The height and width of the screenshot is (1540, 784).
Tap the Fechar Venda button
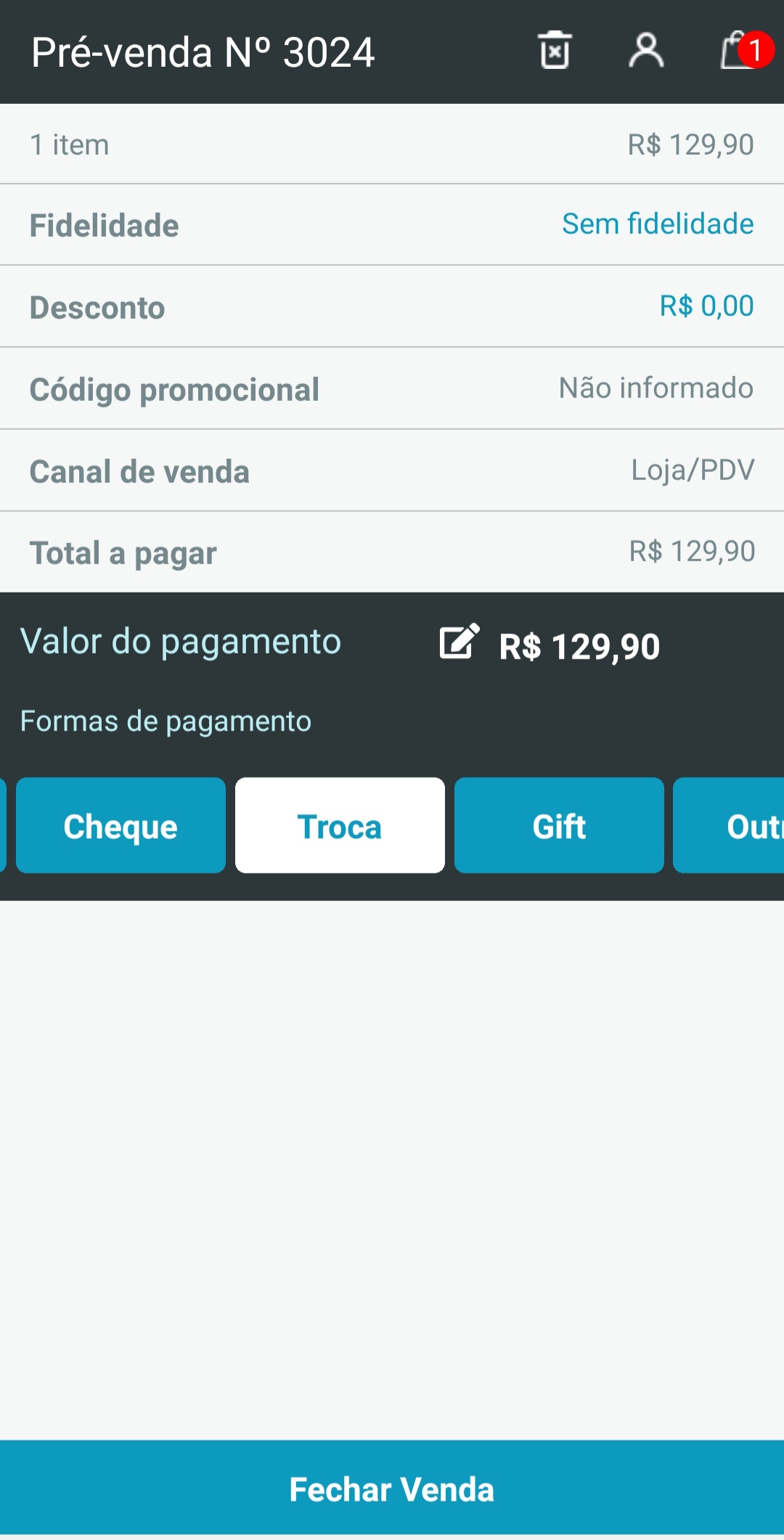pos(392,1488)
